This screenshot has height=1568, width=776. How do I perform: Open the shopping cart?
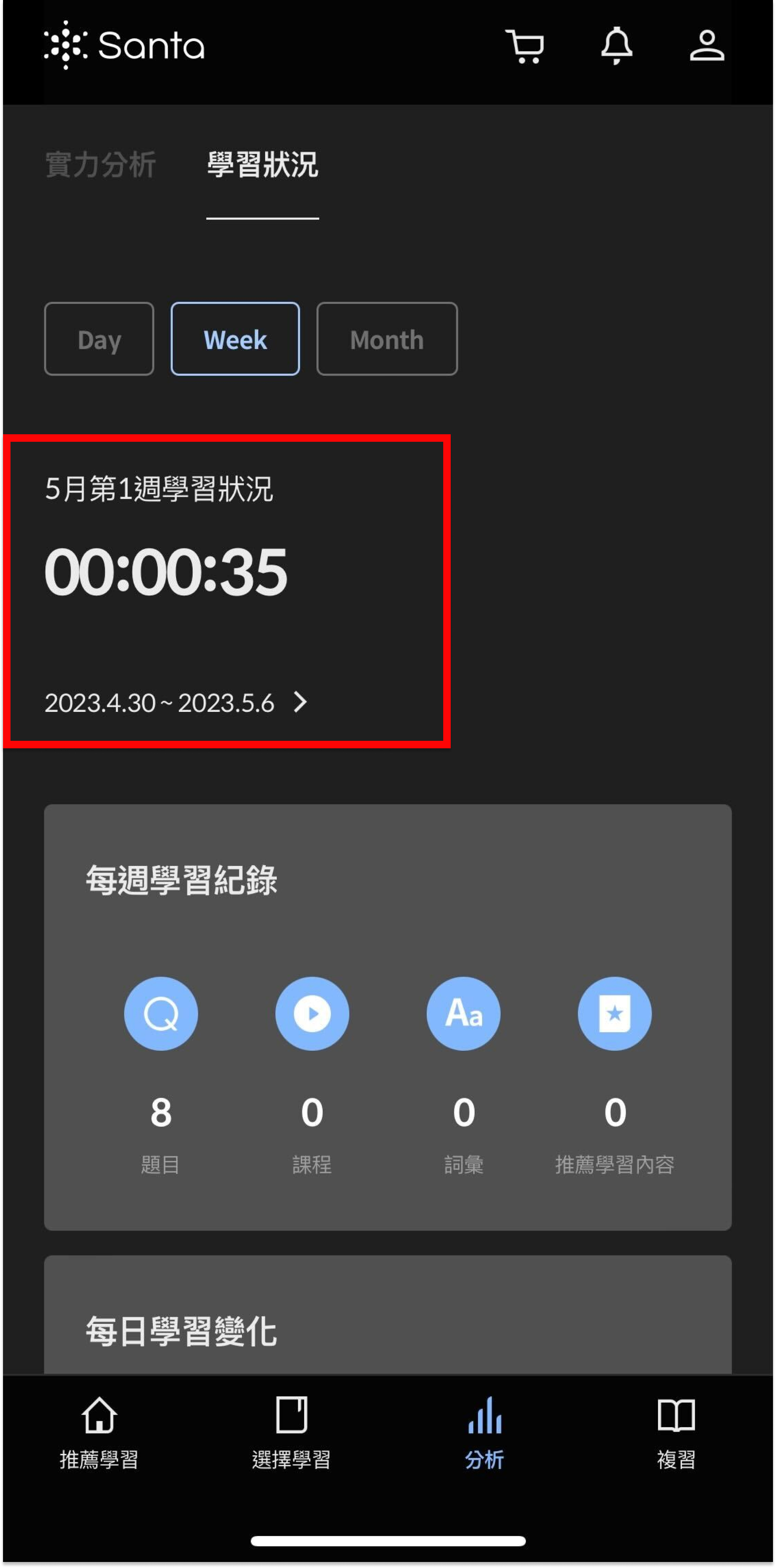(525, 46)
